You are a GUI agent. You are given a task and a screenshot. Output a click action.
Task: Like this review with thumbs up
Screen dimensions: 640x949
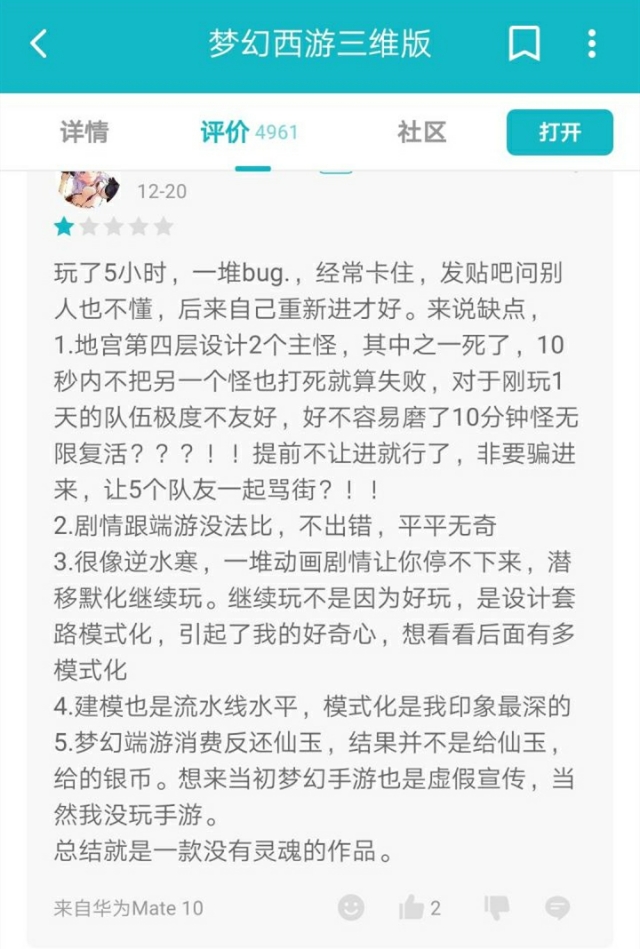(412, 907)
